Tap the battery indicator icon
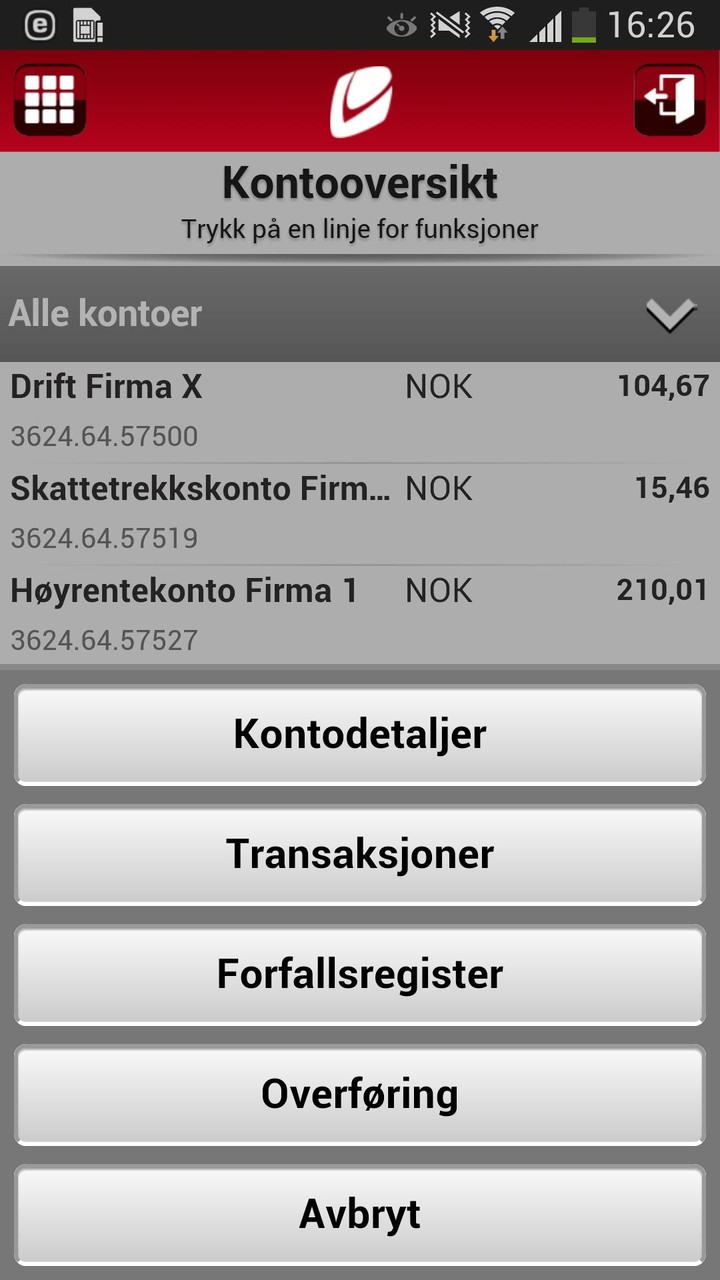The width and height of the screenshot is (720, 1280). (x=586, y=26)
